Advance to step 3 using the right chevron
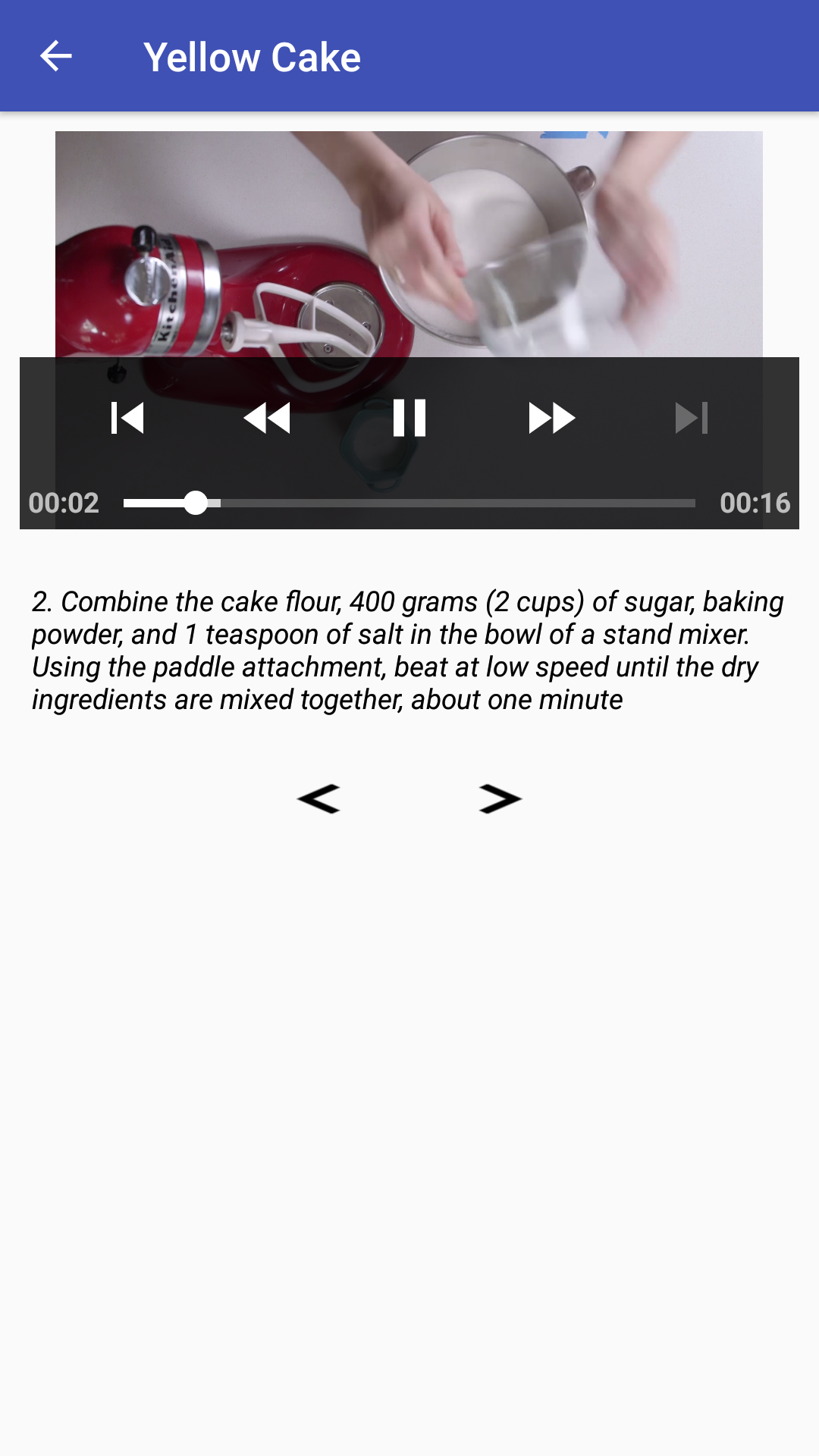The height and width of the screenshot is (1456, 819). pos(498,799)
